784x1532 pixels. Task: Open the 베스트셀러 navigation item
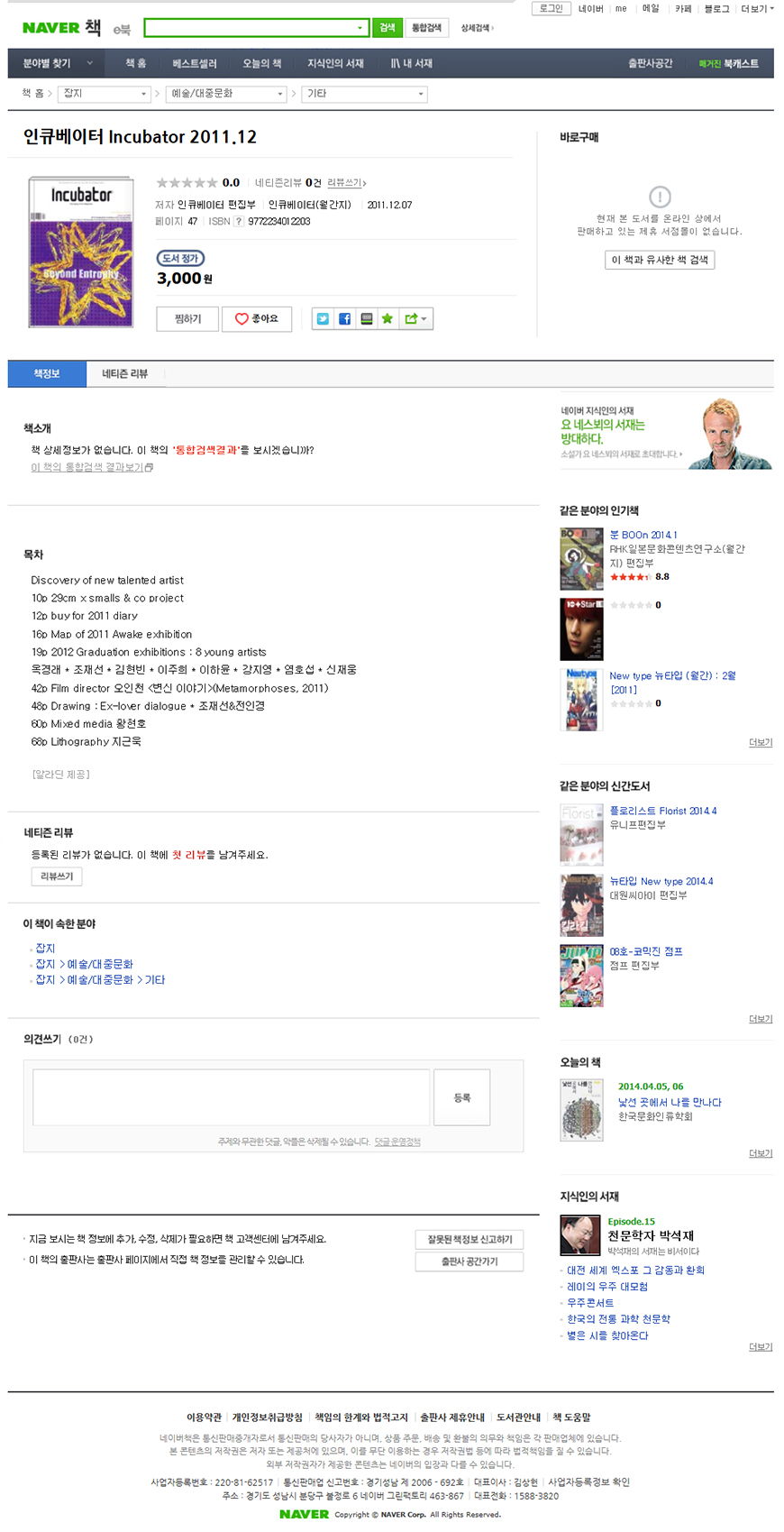tap(195, 63)
